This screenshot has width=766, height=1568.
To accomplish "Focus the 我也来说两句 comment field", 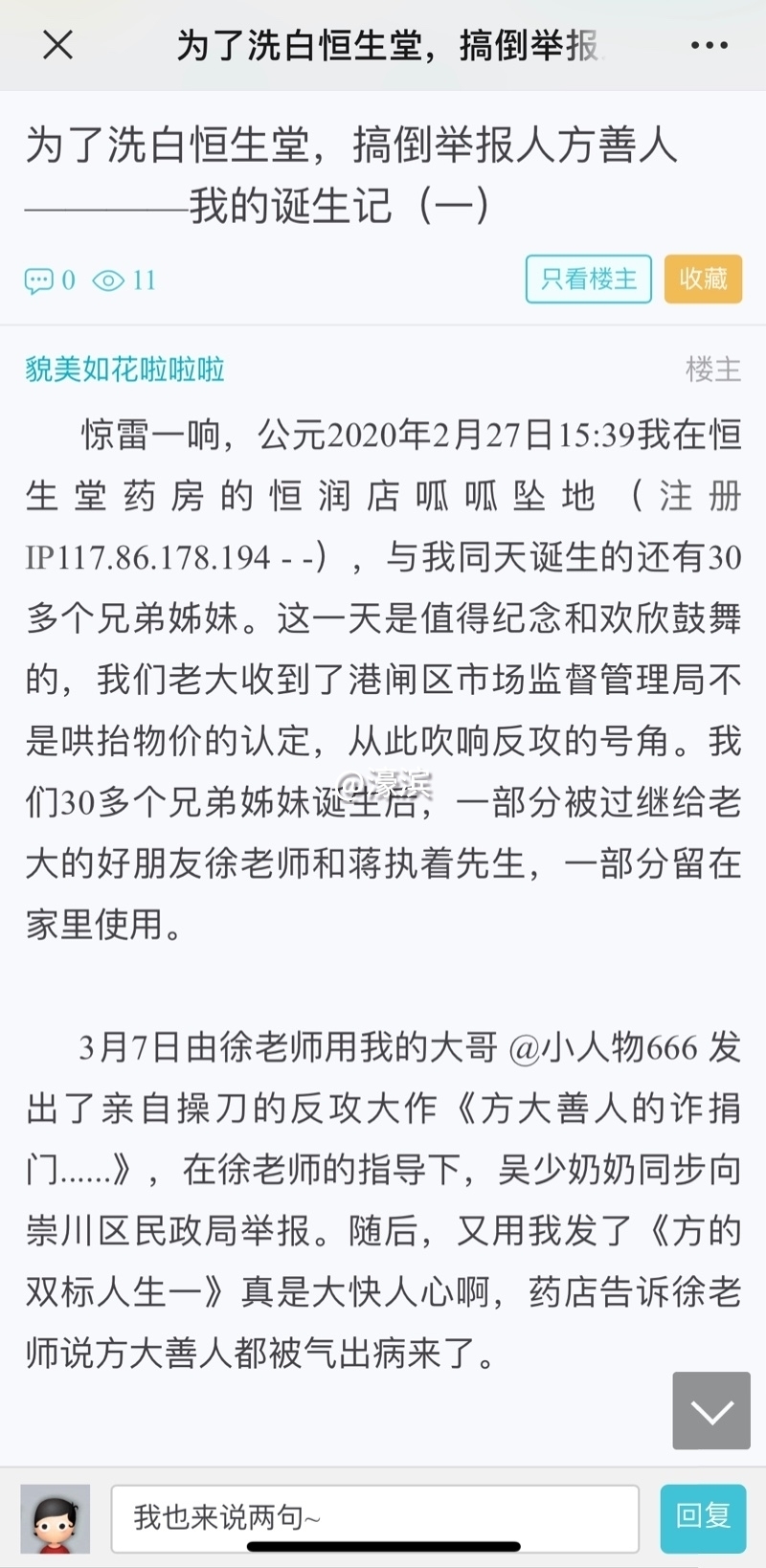I will tap(374, 1517).
